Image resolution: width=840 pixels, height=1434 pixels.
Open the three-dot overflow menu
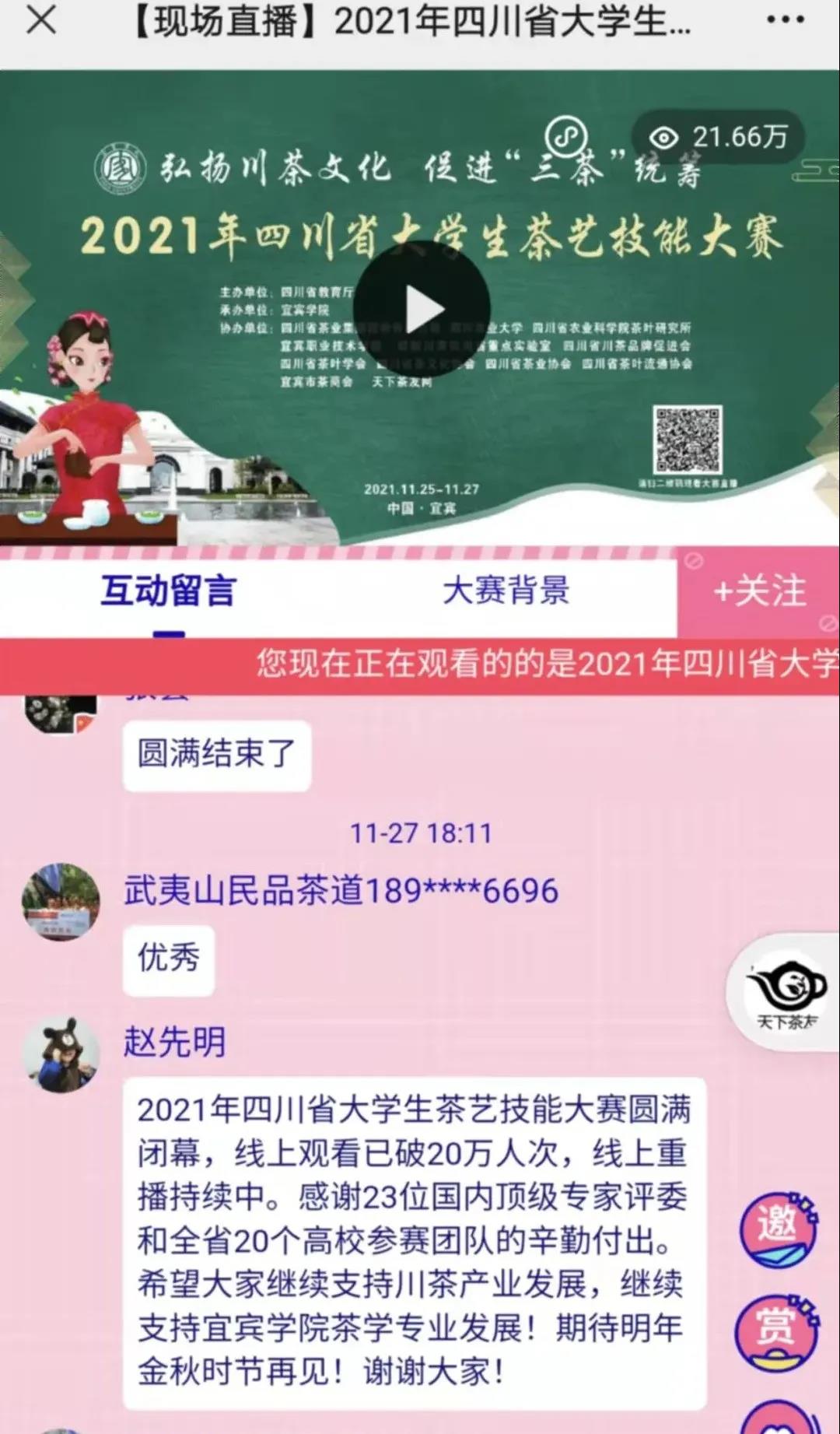pos(785,20)
